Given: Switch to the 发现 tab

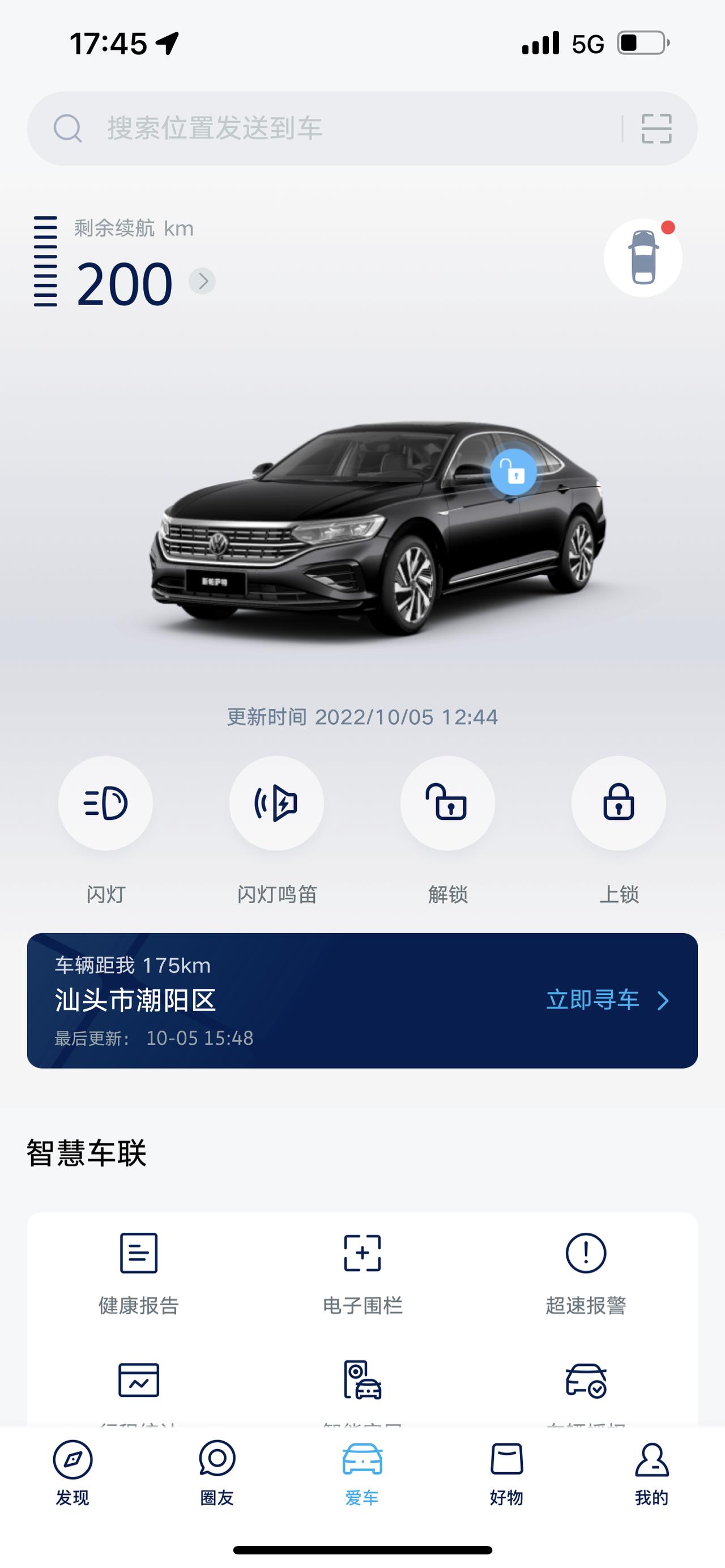Looking at the screenshot, I should [72, 1471].
